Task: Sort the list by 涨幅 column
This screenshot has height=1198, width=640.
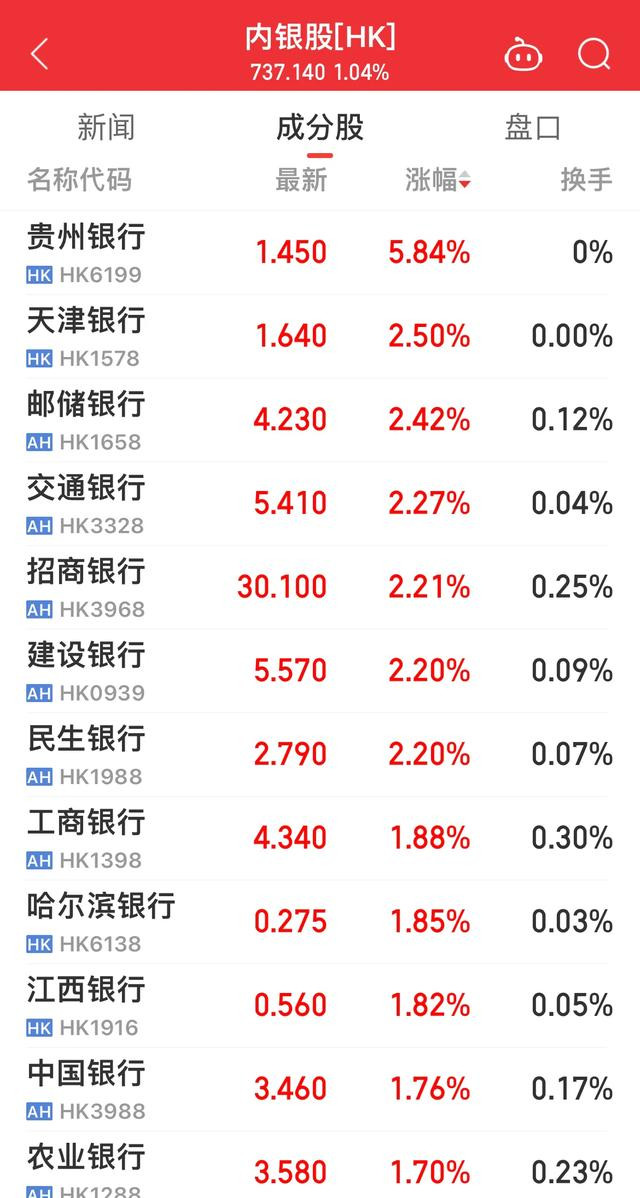Action: click(438, 180)
